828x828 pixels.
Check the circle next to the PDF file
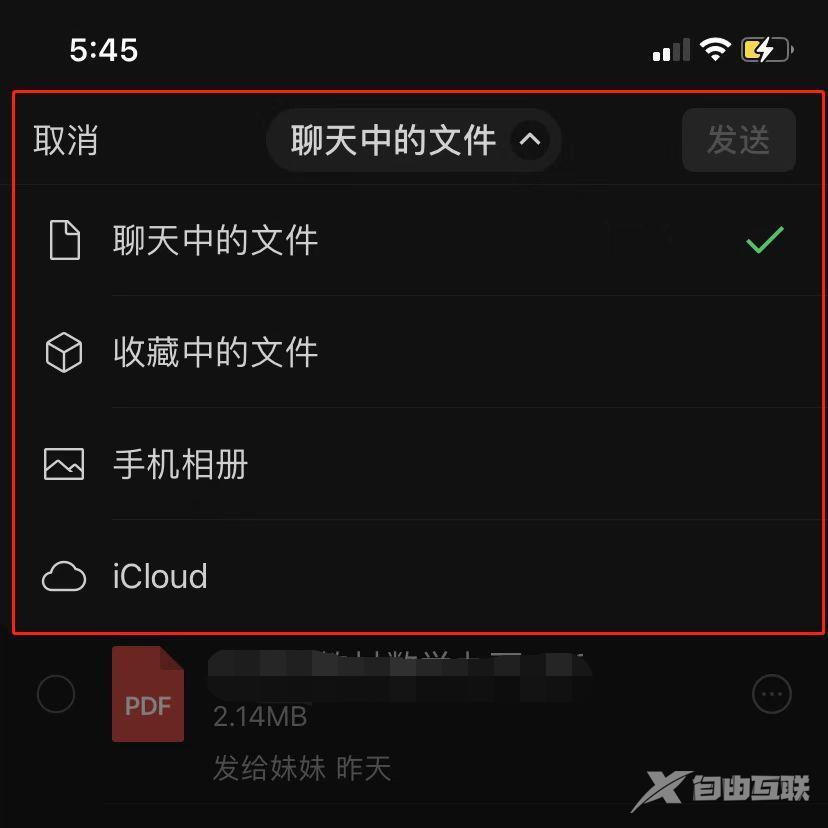[56, 694]
